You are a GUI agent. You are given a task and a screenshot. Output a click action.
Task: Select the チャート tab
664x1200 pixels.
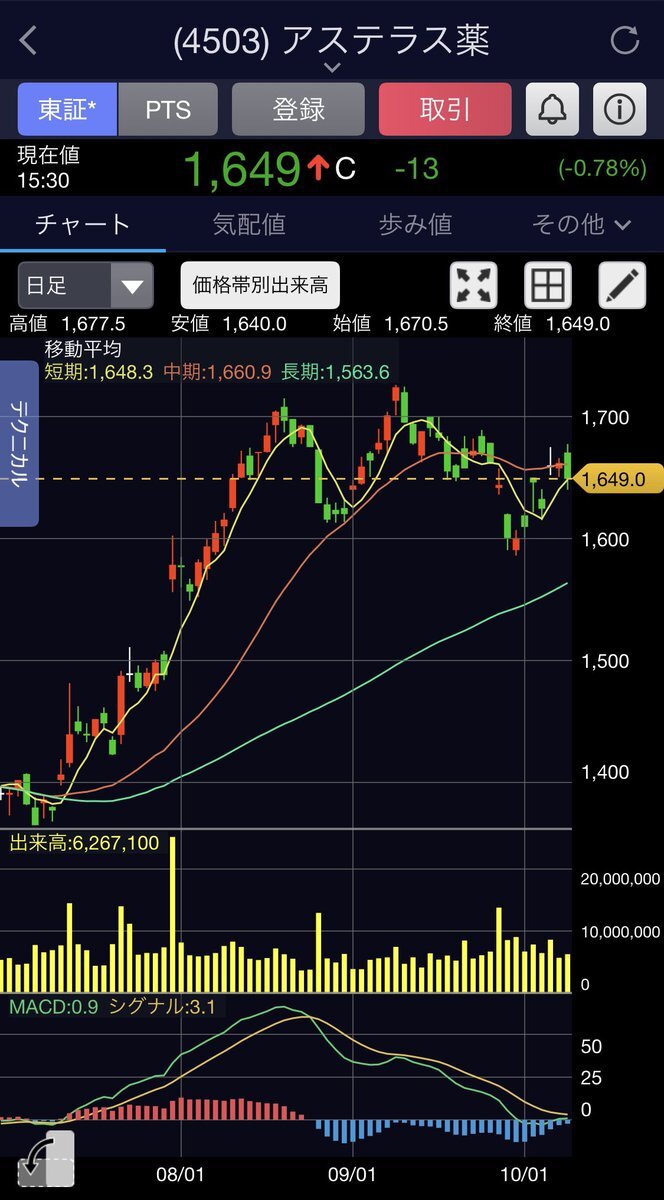pos(83,224)
